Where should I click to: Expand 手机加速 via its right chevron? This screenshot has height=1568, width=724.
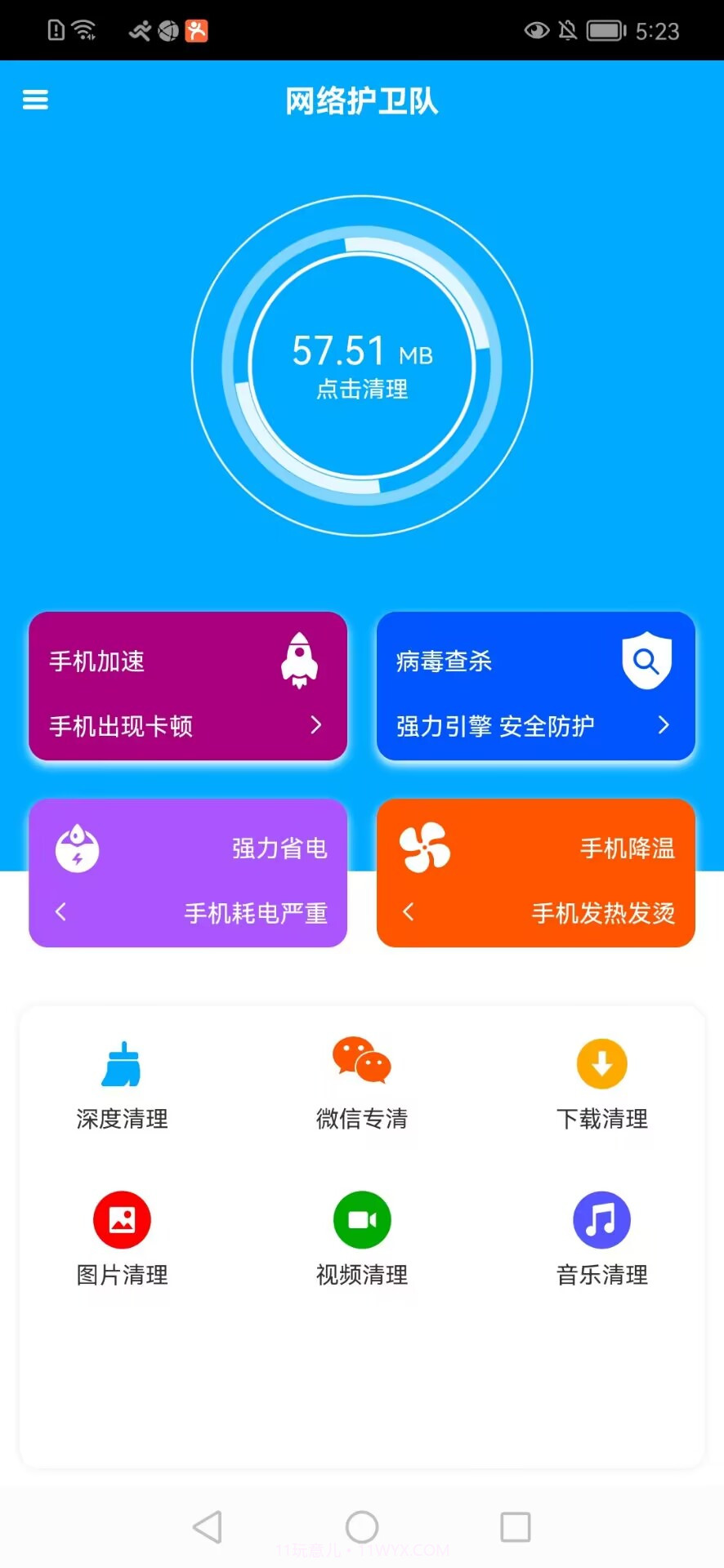tap(317, 725)
